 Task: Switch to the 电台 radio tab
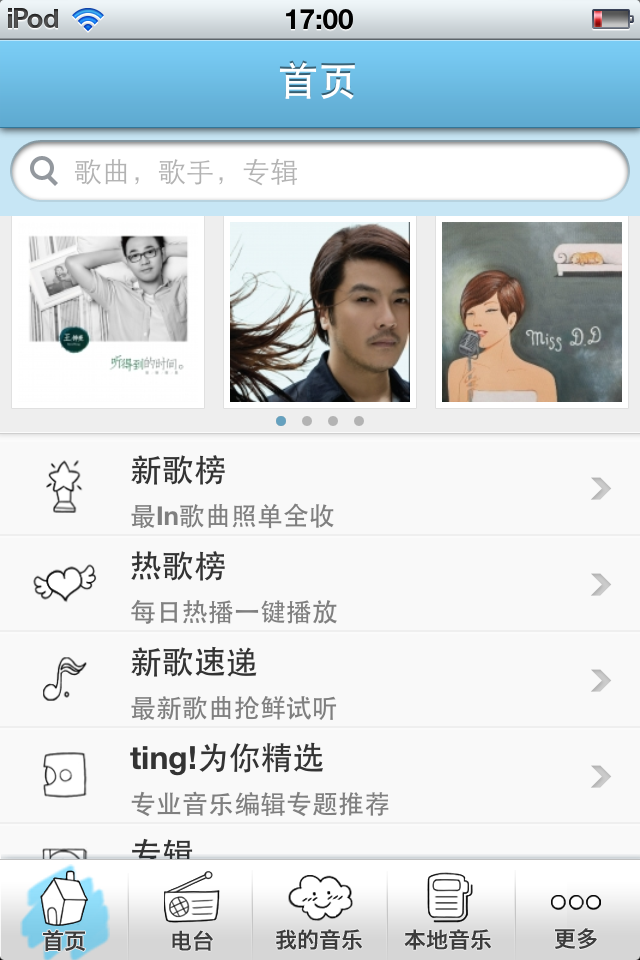(191, 910)
